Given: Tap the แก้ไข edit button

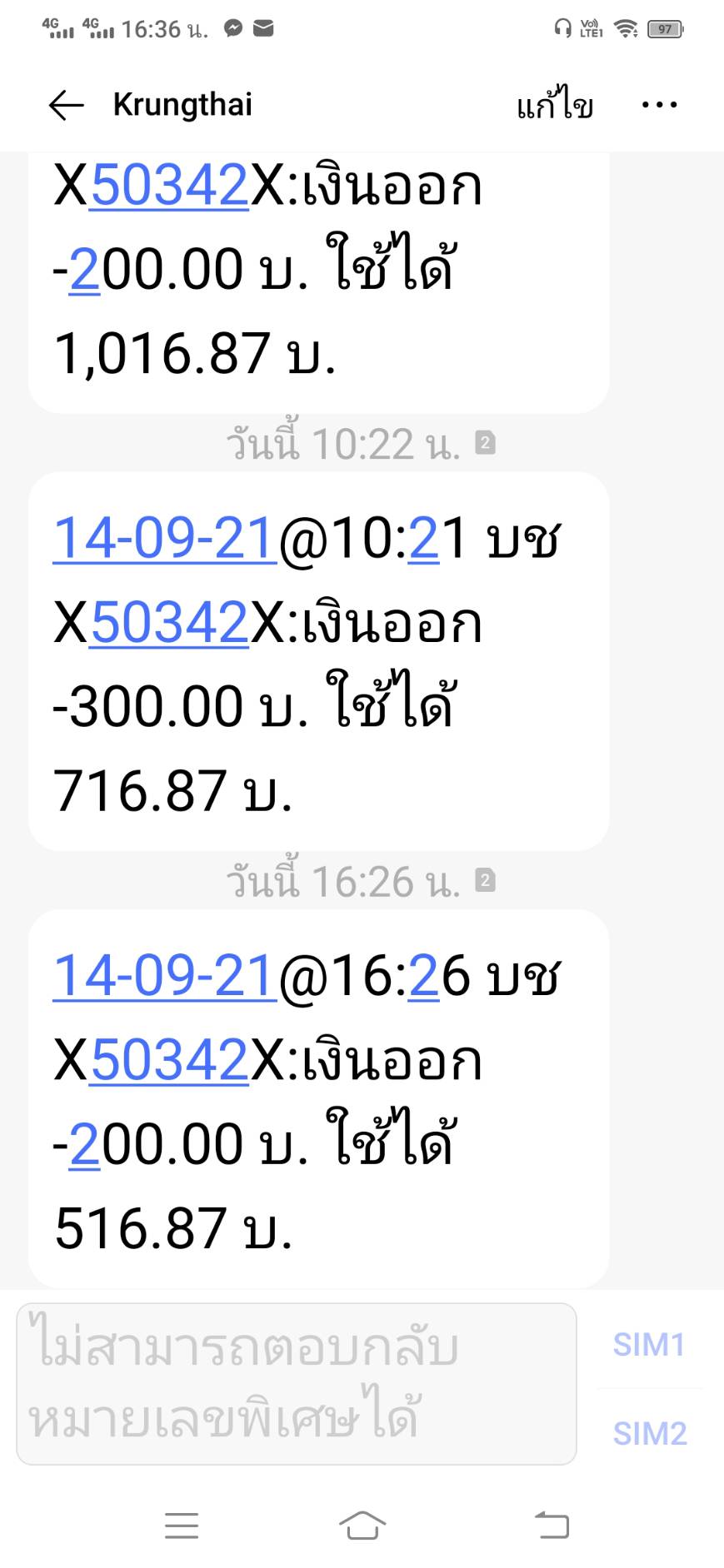Looking at the screenshot, I should coord(555,105).
